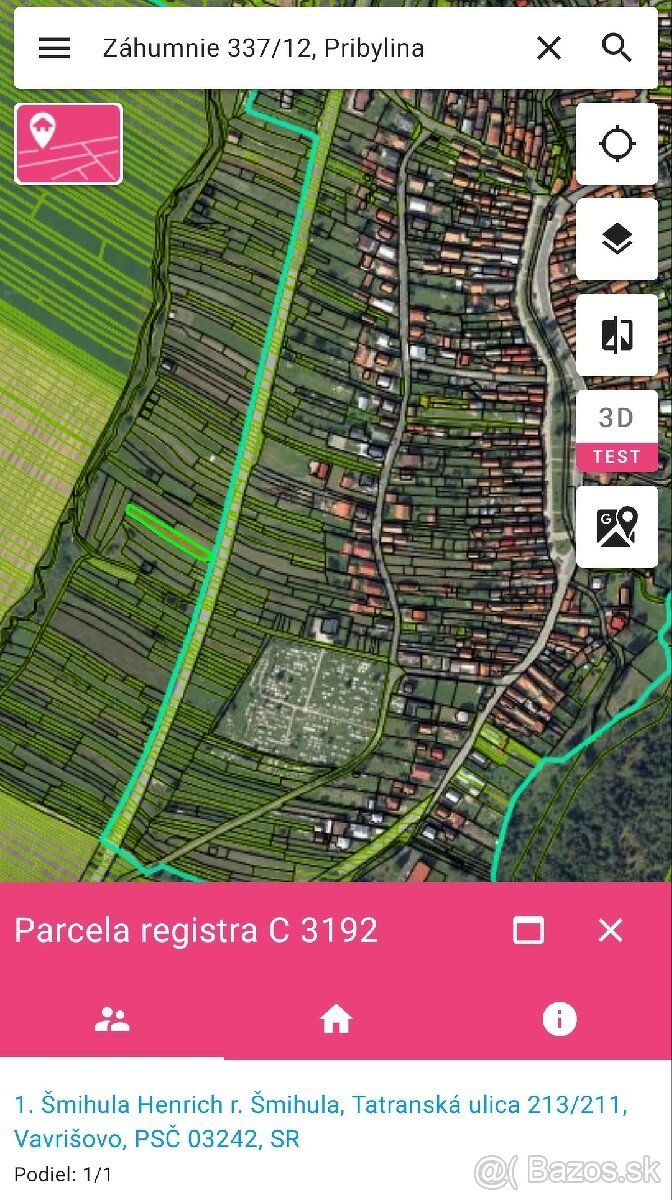This screenshot has width=672, height=1200.
Task: Open the pink parcel map mode button
Action: click(x=68, y=144)
